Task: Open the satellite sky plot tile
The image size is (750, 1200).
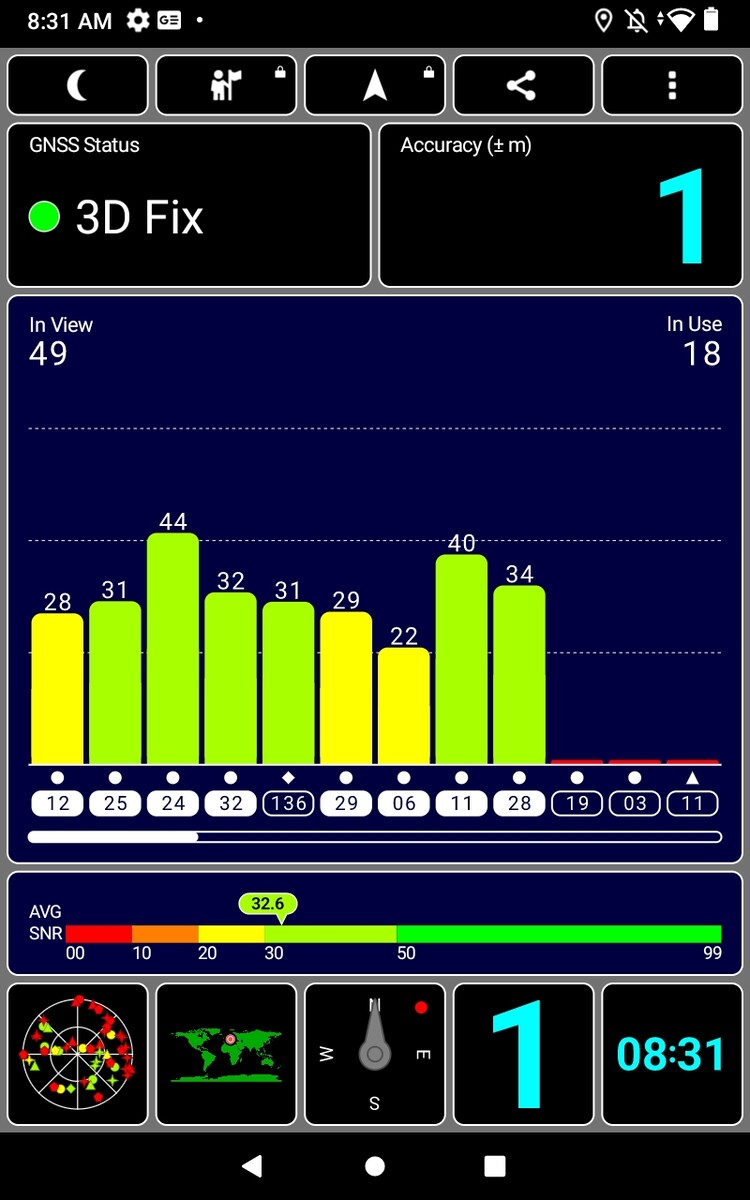Action: pyautogui.click(x=78, y=1054)
